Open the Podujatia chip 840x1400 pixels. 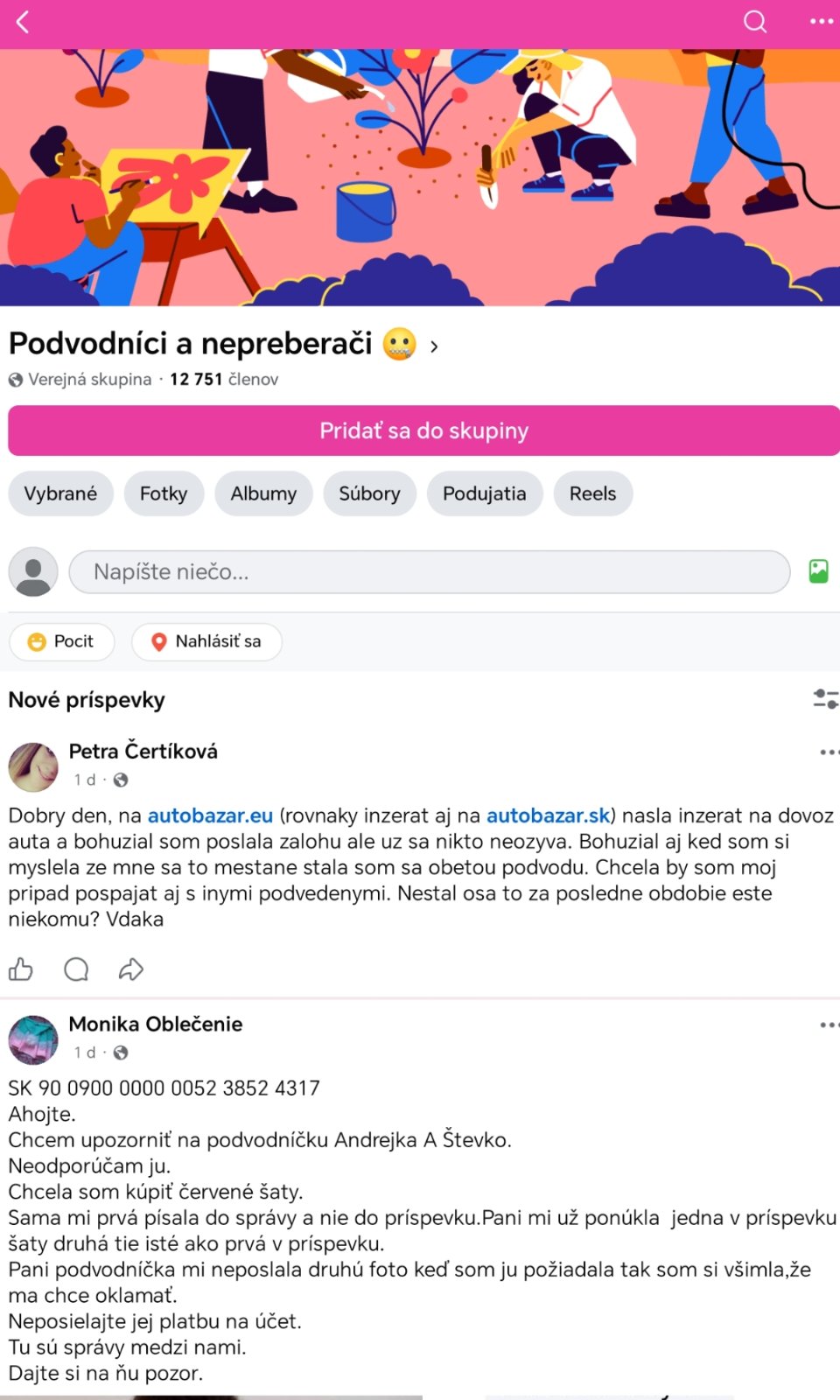tap(484, 493)
